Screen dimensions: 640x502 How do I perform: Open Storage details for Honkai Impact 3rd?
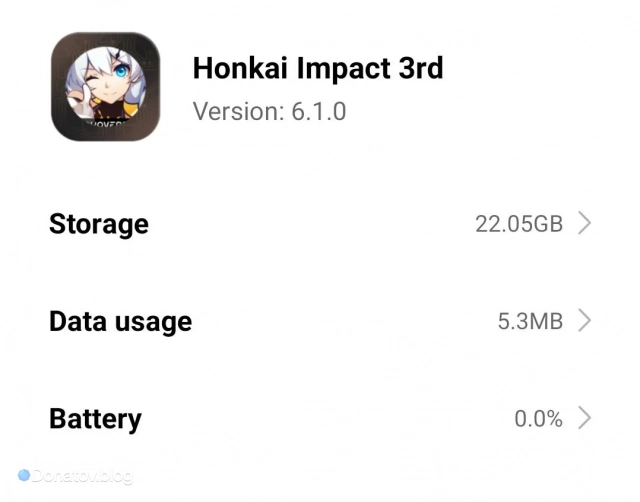click(320, 223)
